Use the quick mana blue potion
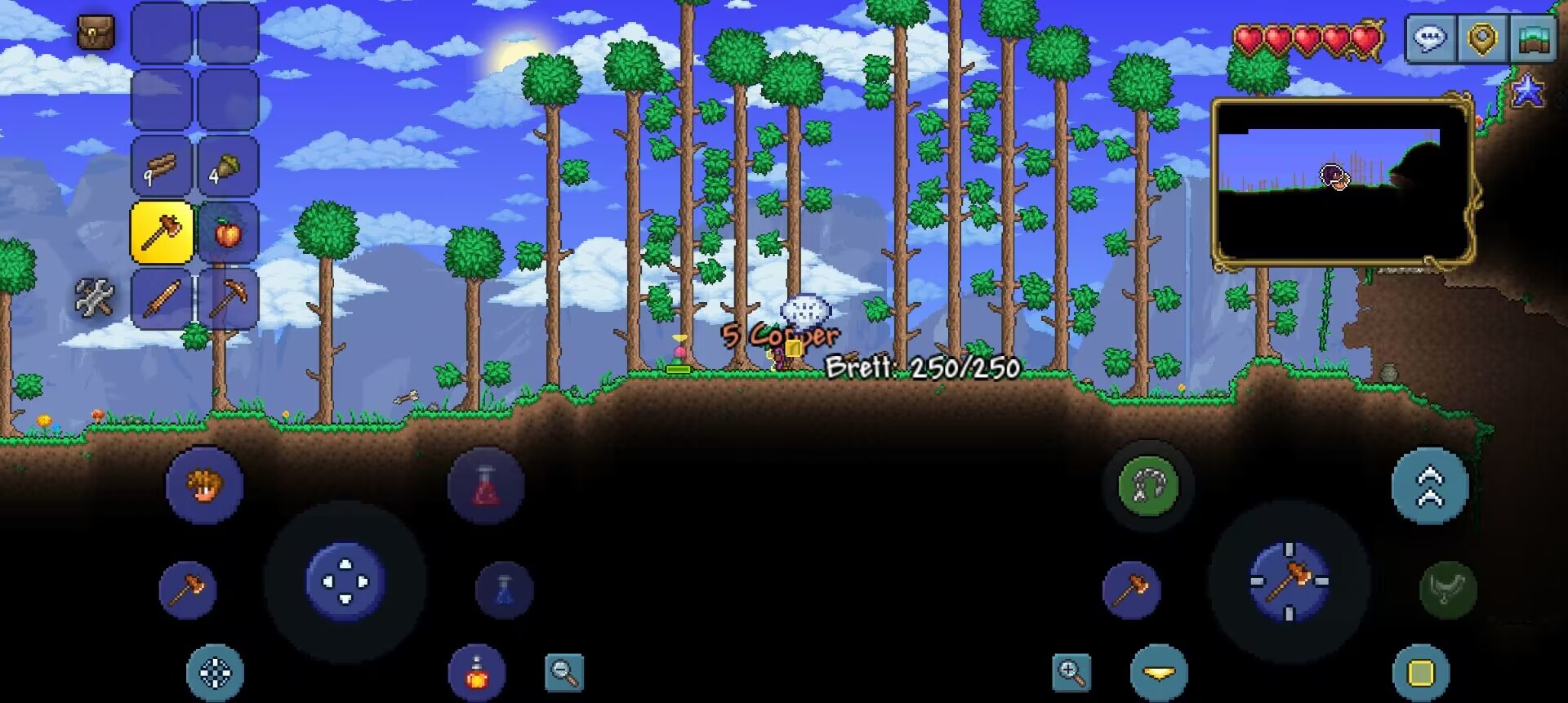The height and width of the screenshot is (703, 1568). [504, 590]
